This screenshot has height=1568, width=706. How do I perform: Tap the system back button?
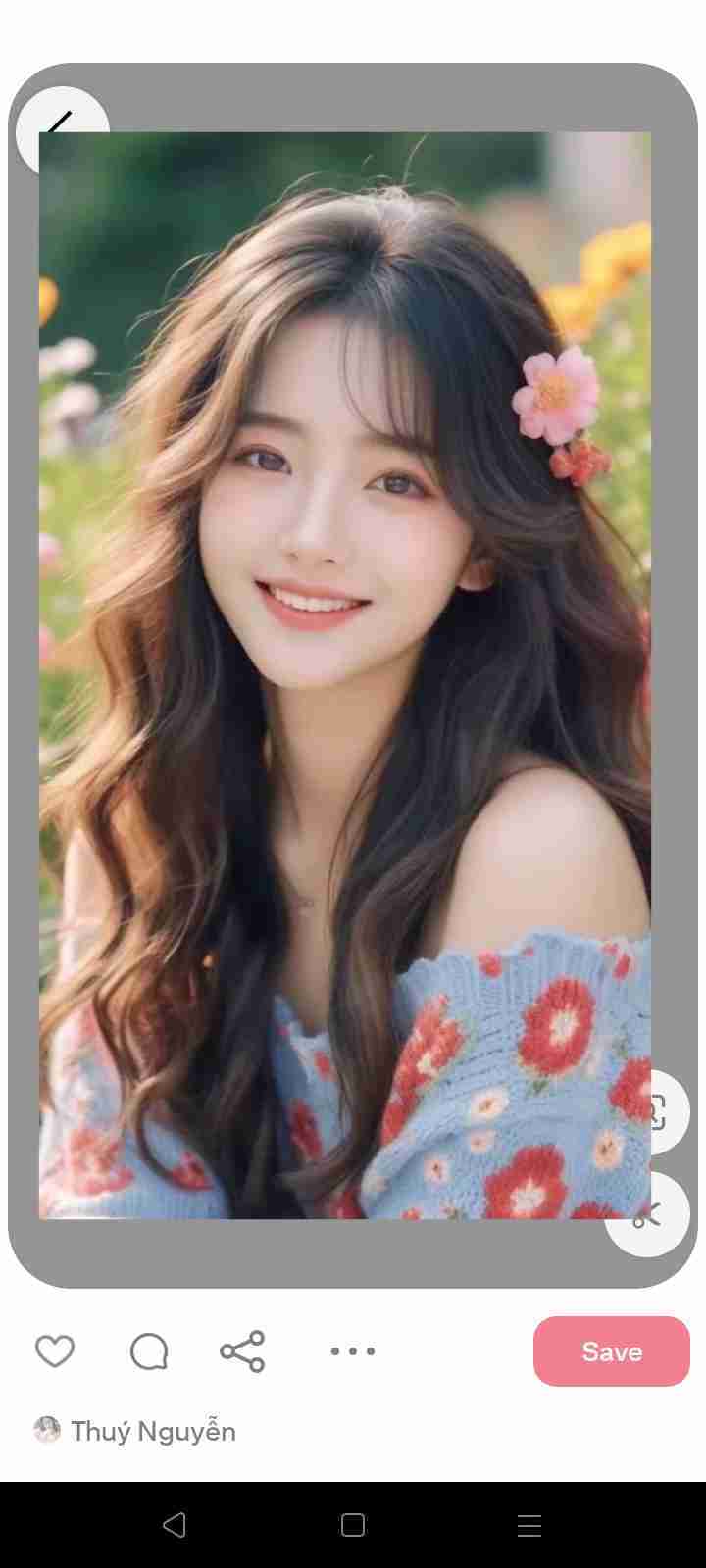(x=175, y=1525)
